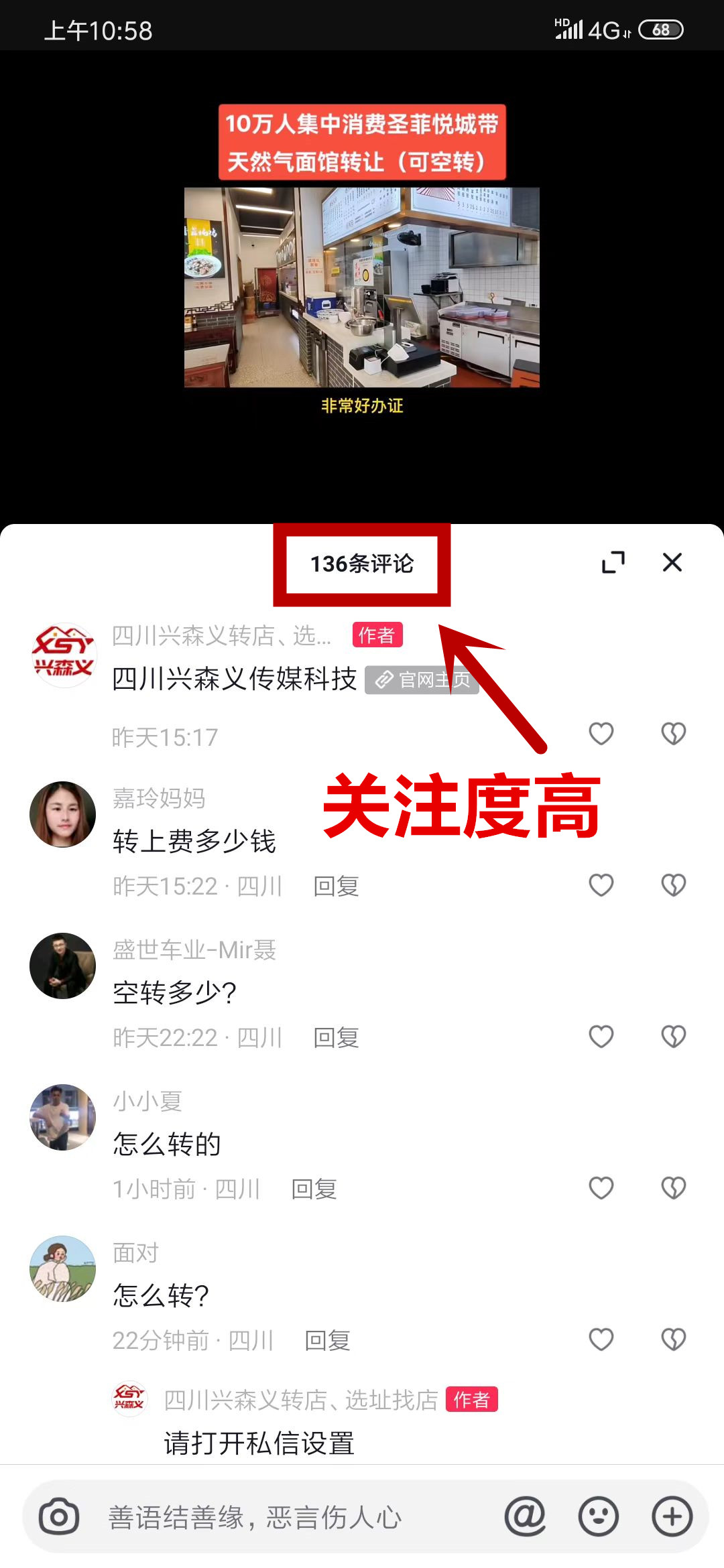Like the comment 空转多少?
This screenshot has height=1568, width=724.
[x=601, y=1037]
